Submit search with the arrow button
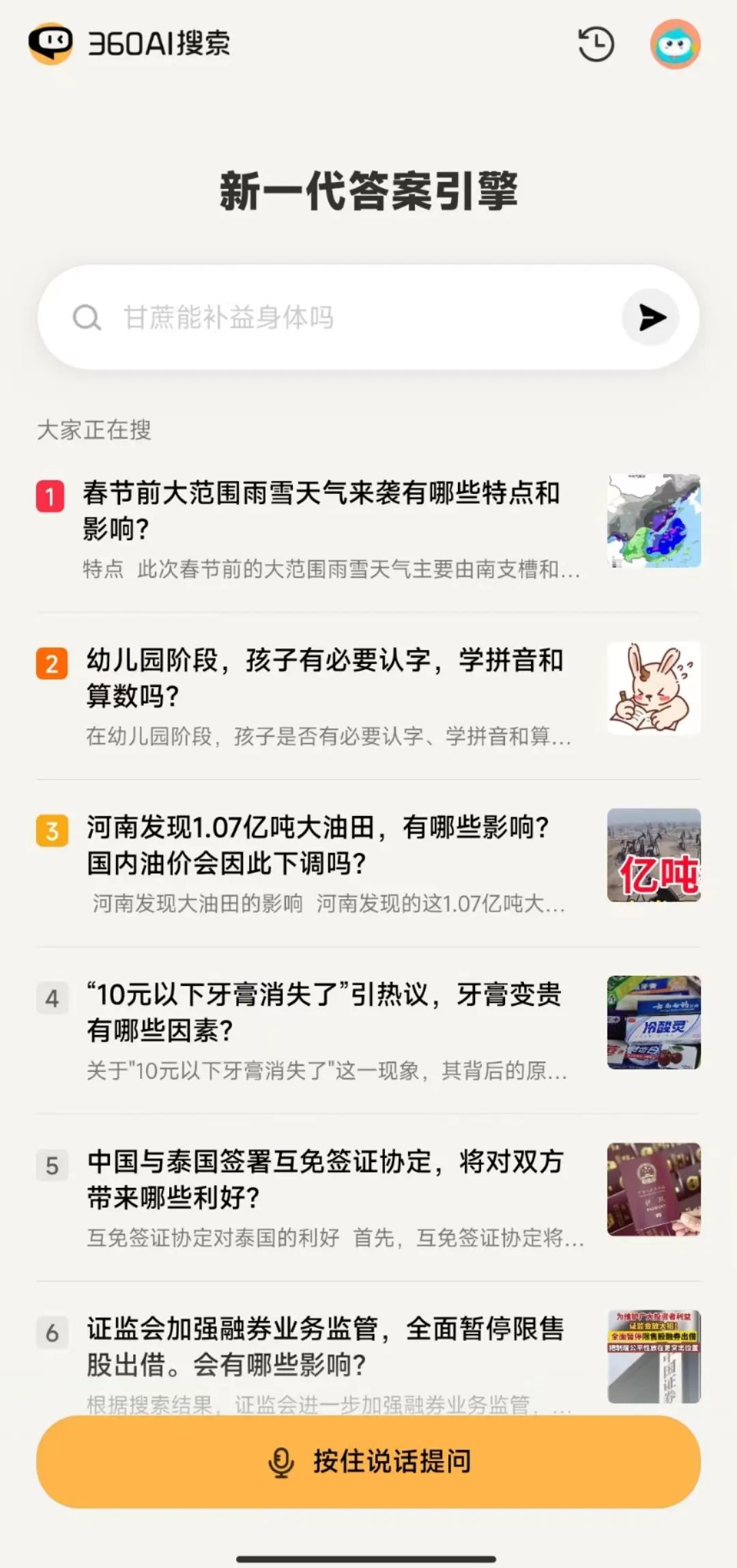 point(650,318)
